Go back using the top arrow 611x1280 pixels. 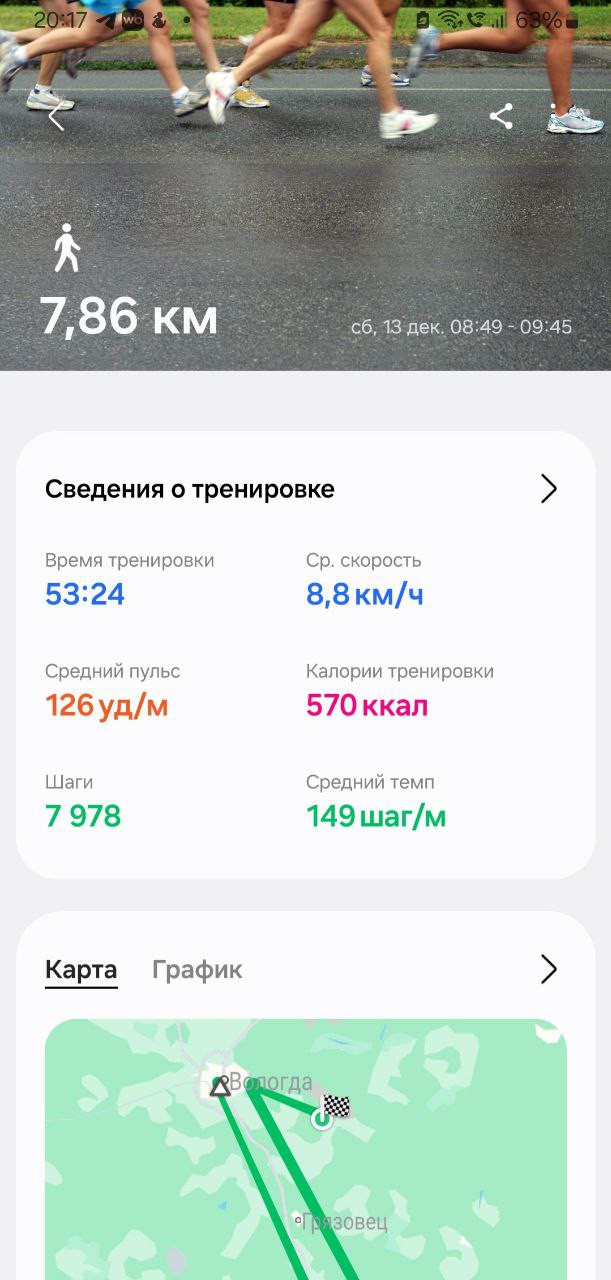[x=56, y=117]
